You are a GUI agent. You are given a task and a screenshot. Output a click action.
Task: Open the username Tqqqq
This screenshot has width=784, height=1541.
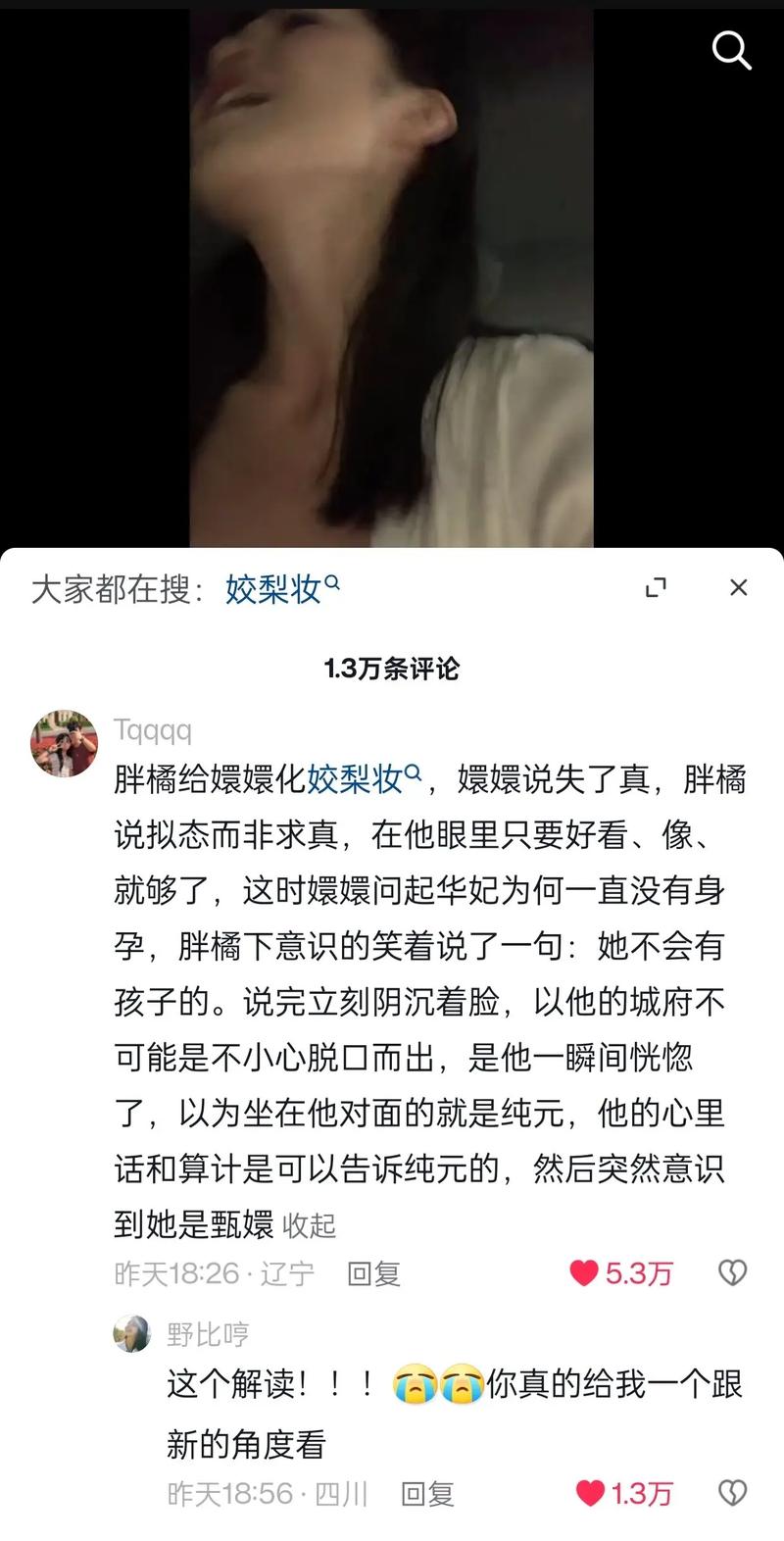(153, 730)
